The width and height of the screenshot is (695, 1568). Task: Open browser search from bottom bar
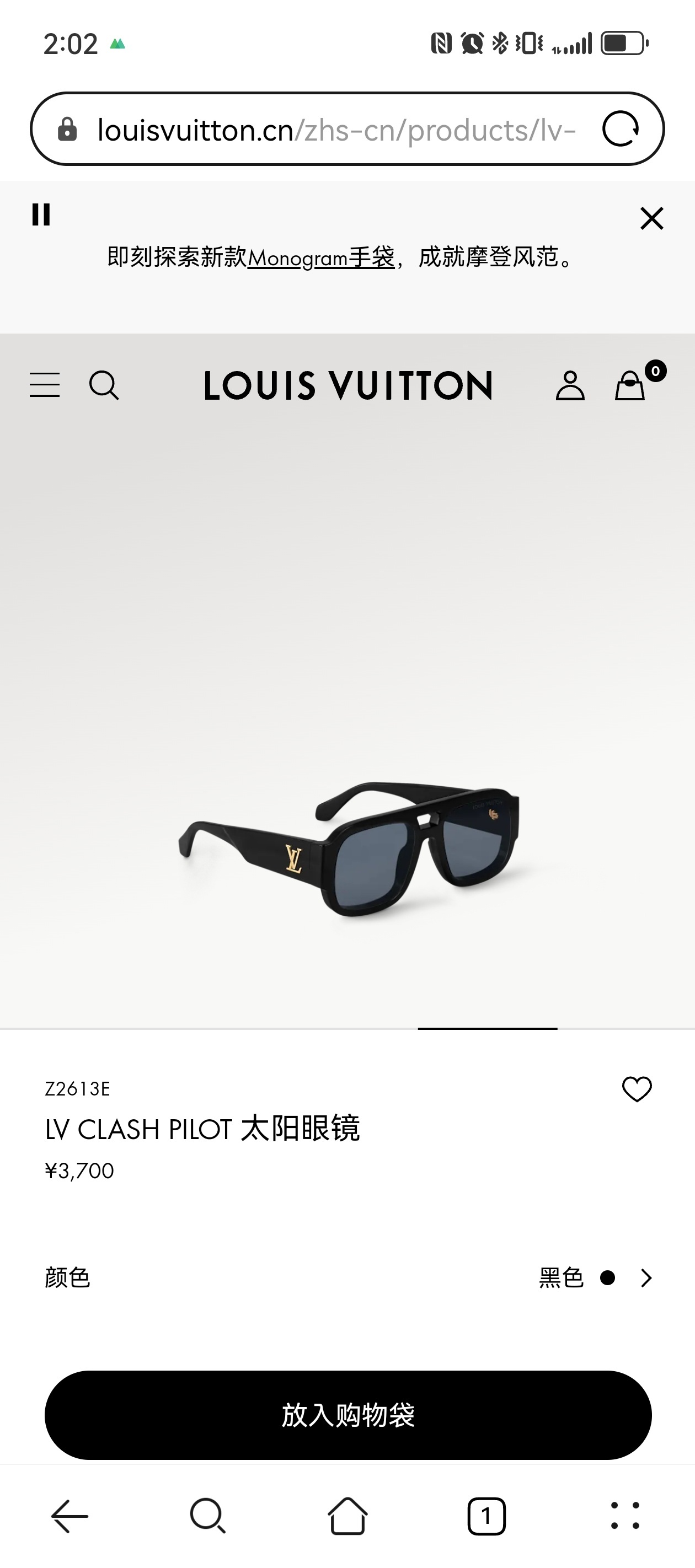[208, 1516]
